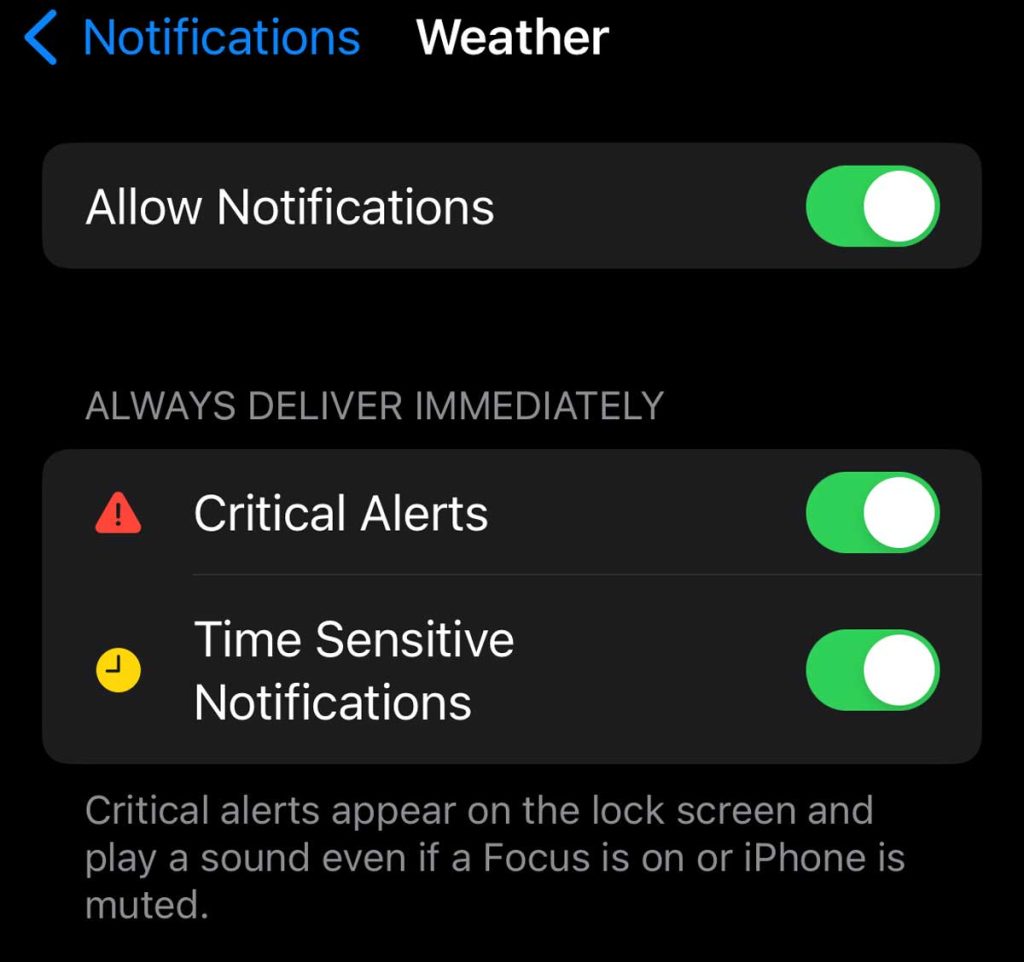The height and width of the screenshot is (962, 1024).
Task: Switch off Time Sensitive Notifications
Action: [872, 670]
